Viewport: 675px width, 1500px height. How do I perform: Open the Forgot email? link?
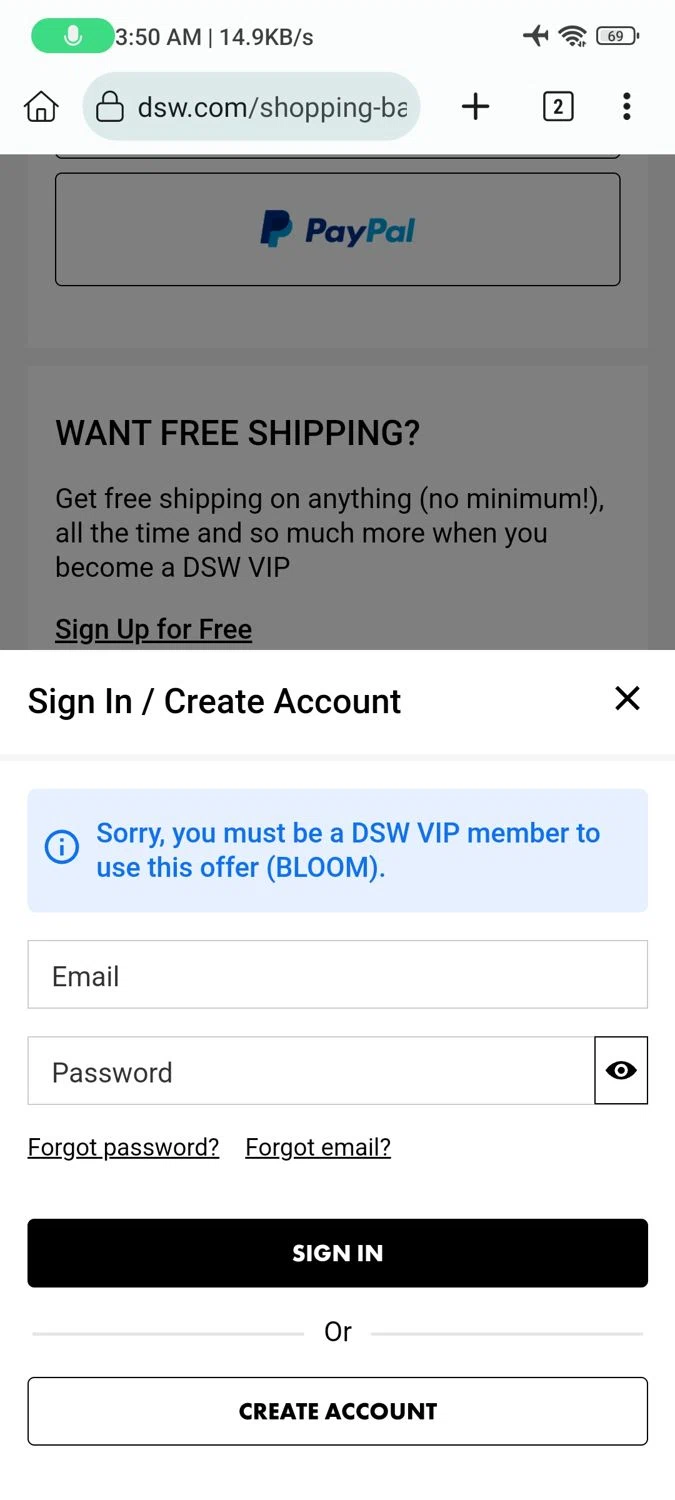tap(318, 1147)
